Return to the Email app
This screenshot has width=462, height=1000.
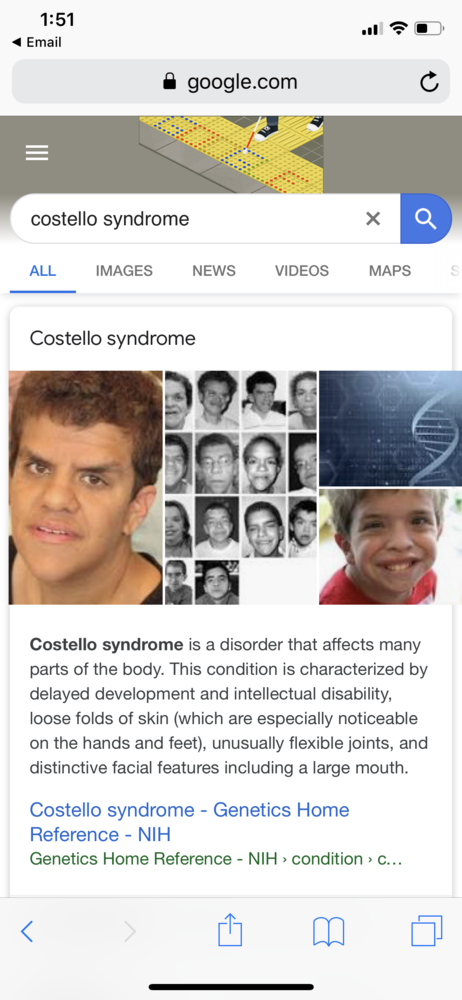(x=37, y=43)
